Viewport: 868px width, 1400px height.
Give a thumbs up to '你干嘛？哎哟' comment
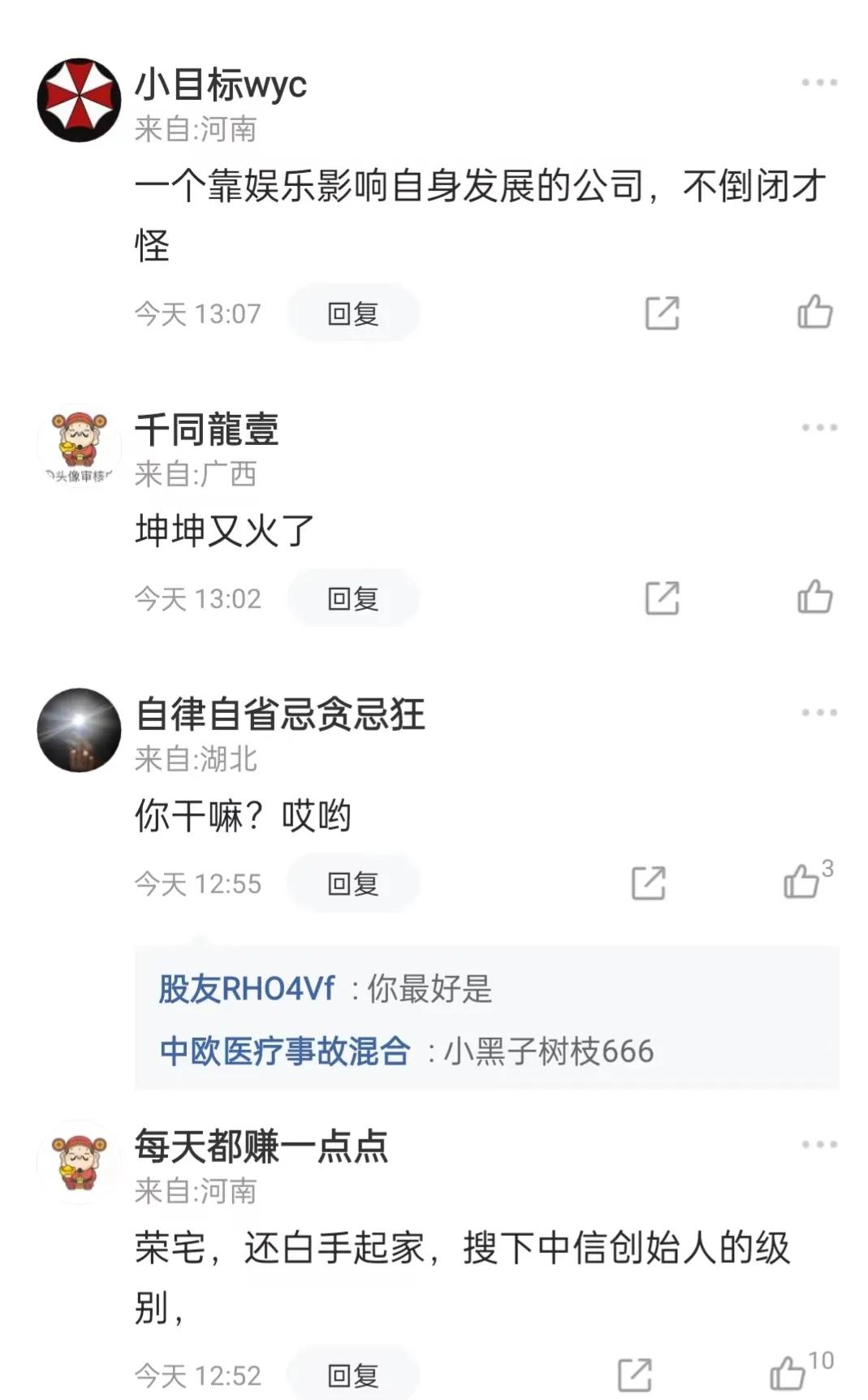pos(804,884)
